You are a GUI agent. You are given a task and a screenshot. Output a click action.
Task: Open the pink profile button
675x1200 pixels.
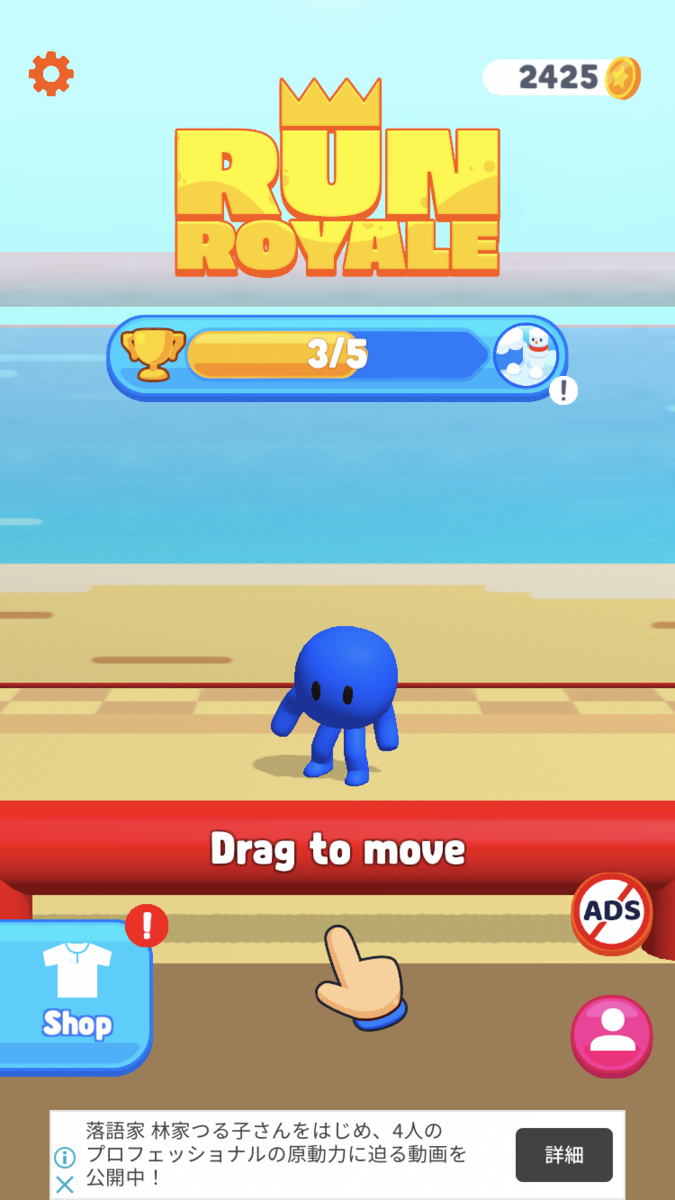point(611,1036)
